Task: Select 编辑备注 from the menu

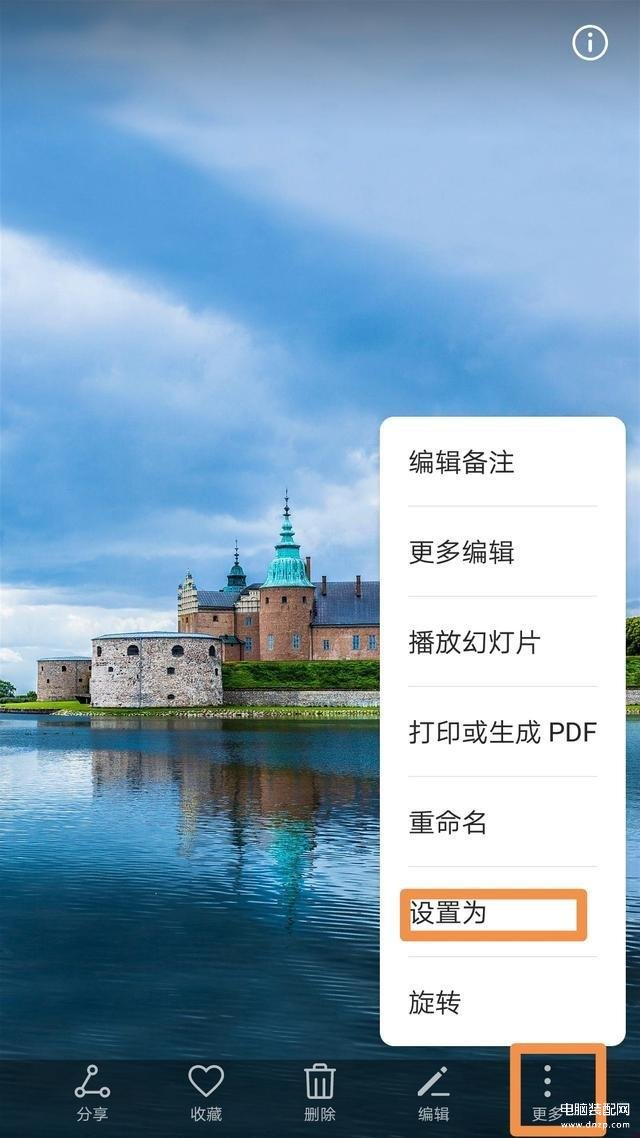Action: [502, 462]
